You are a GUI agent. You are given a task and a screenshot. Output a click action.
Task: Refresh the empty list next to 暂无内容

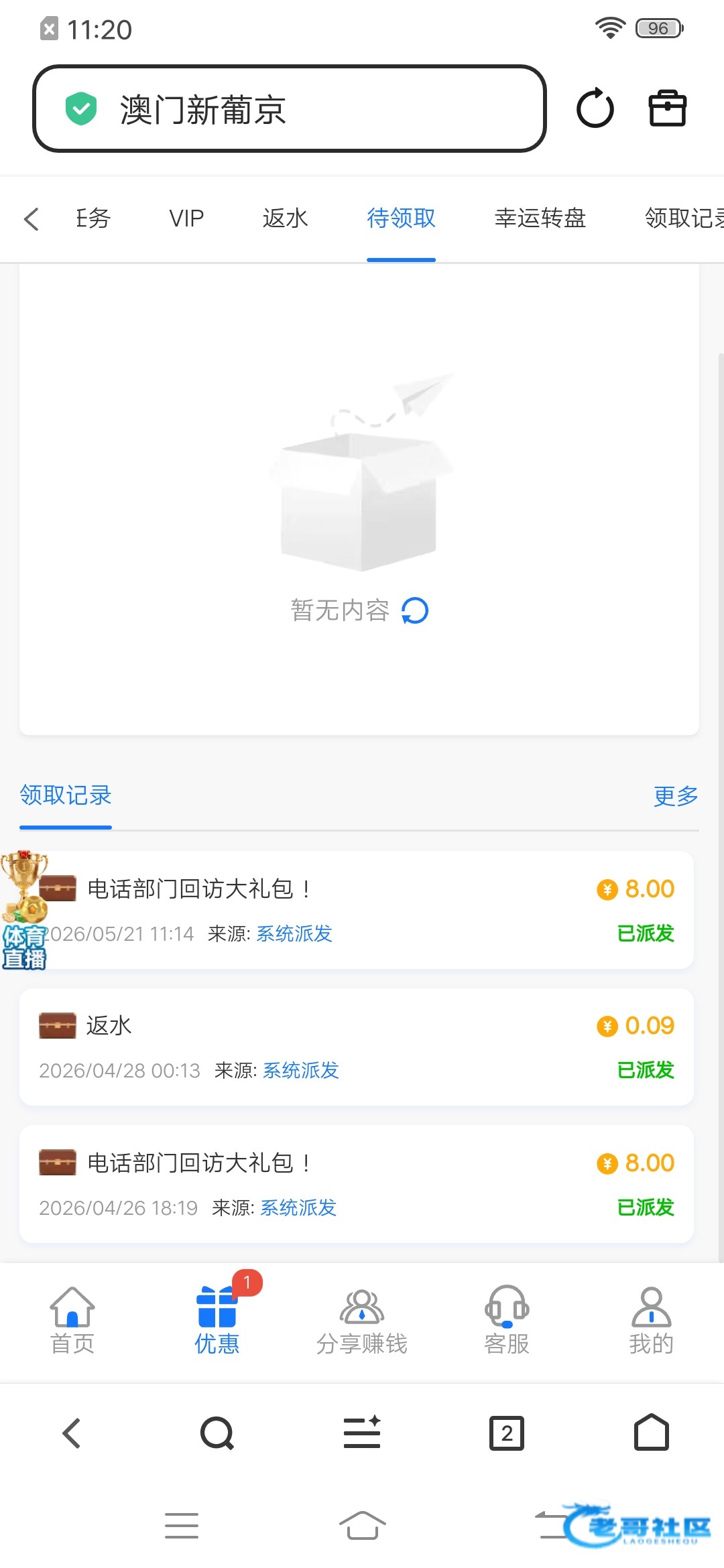tap(415, 610)
